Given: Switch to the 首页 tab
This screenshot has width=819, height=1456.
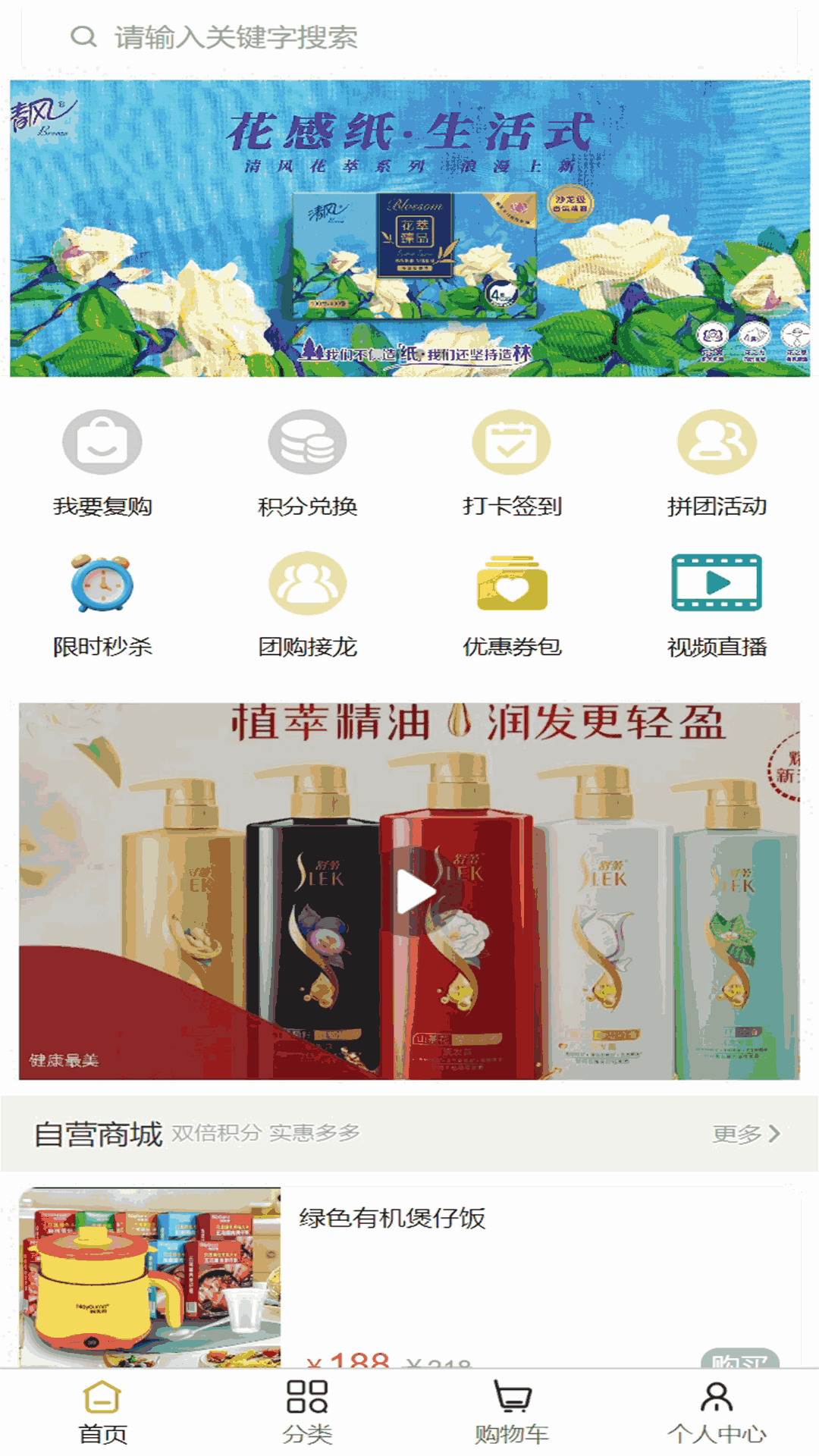Looking at the screenshot, I should 102,1412.
